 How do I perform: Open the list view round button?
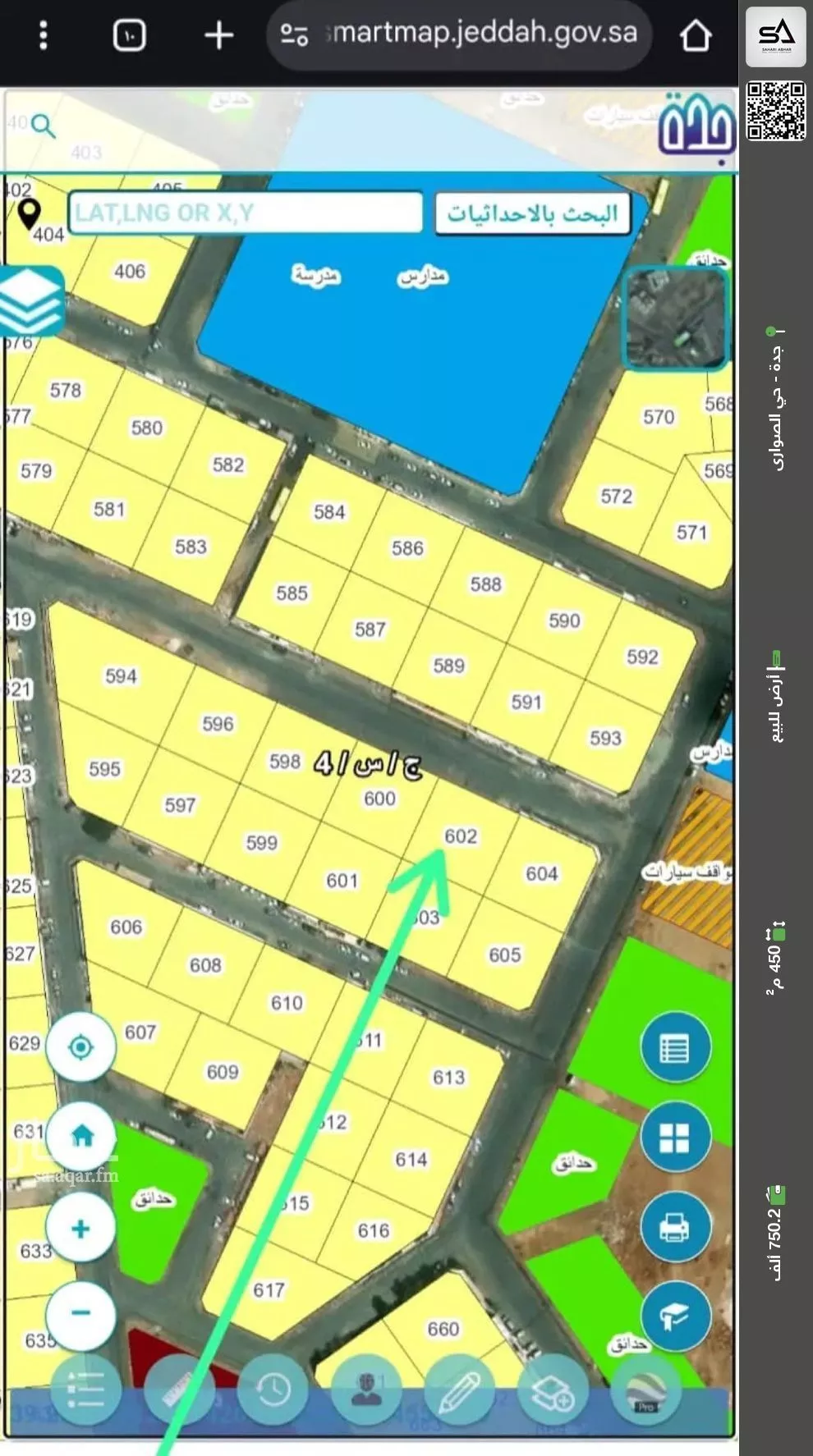coord(674,1049)
